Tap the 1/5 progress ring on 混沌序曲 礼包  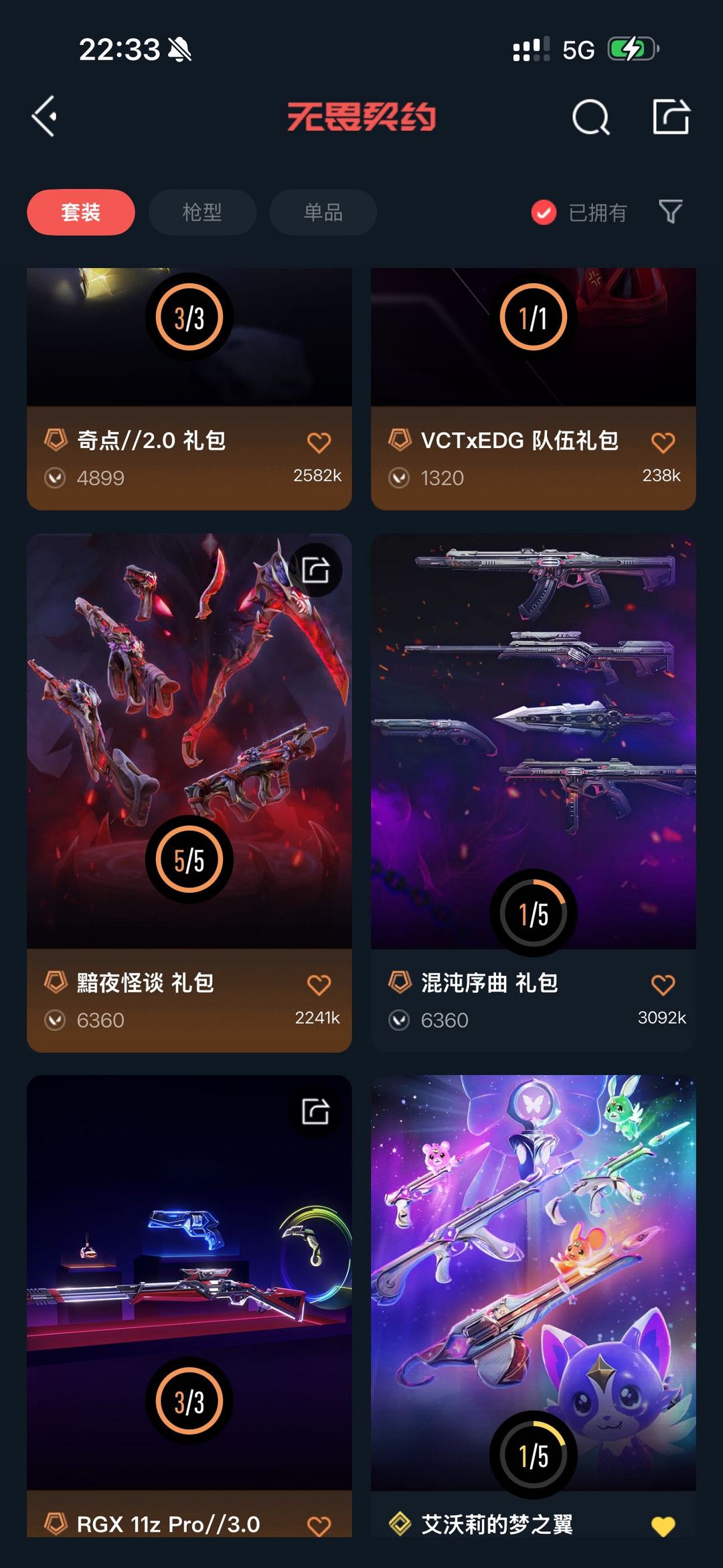click(x=533, y=911)
